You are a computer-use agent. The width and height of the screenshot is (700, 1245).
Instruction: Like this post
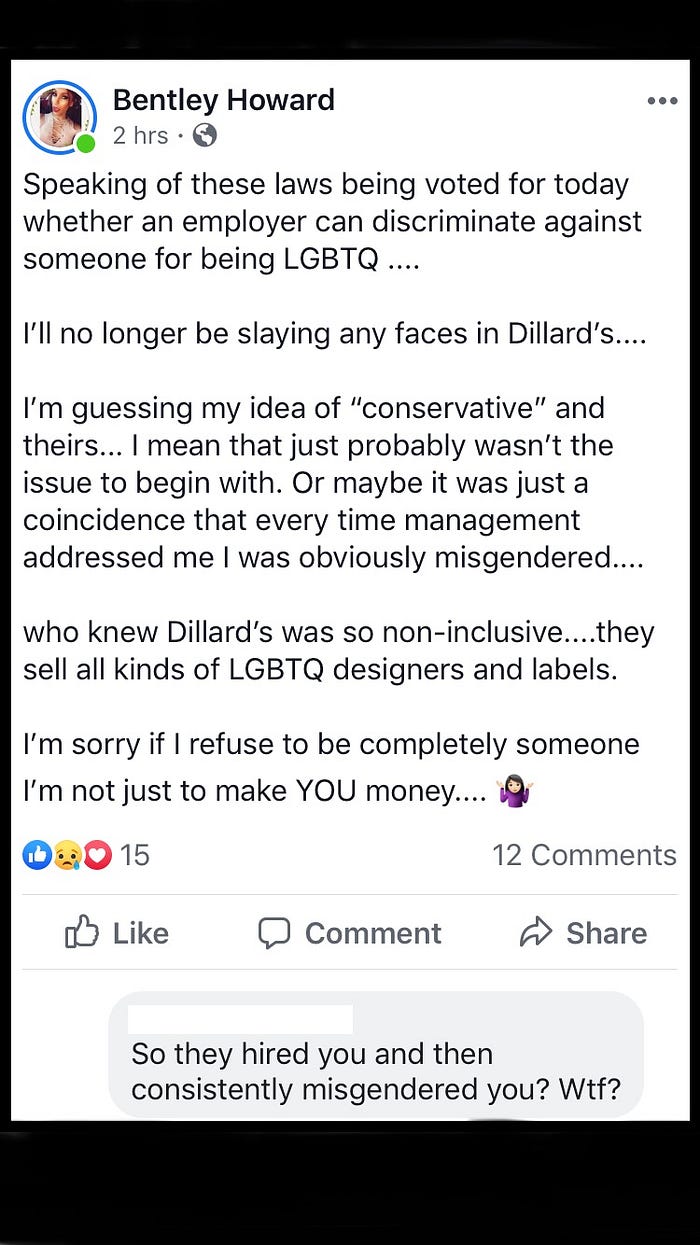117,933
